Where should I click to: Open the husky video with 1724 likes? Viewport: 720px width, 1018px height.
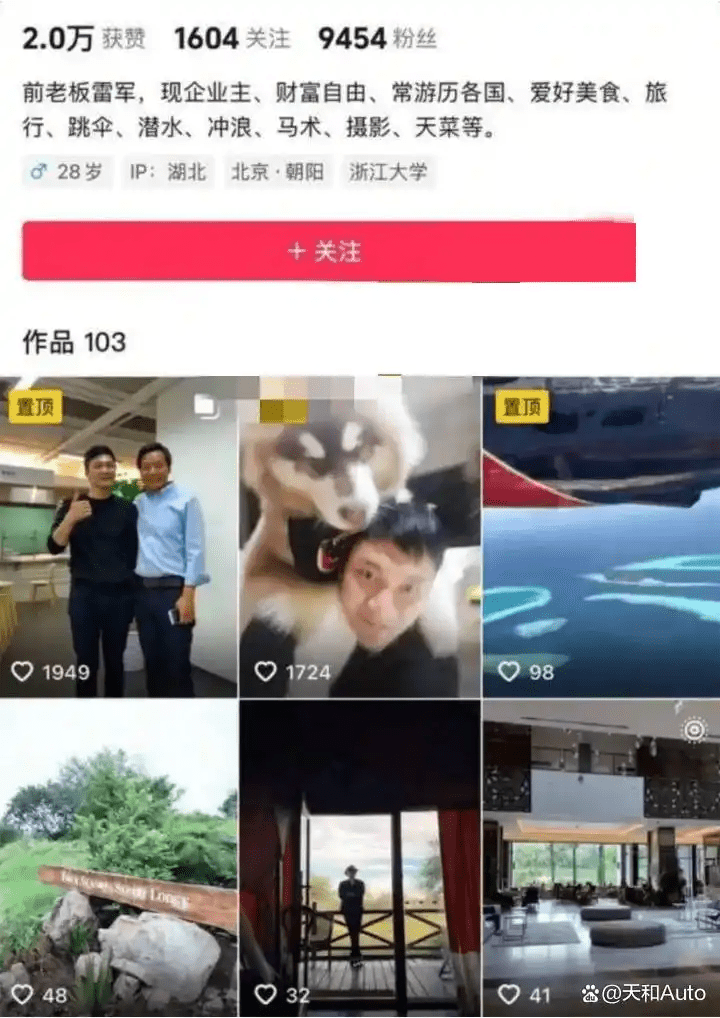click(x=360, y=537)
